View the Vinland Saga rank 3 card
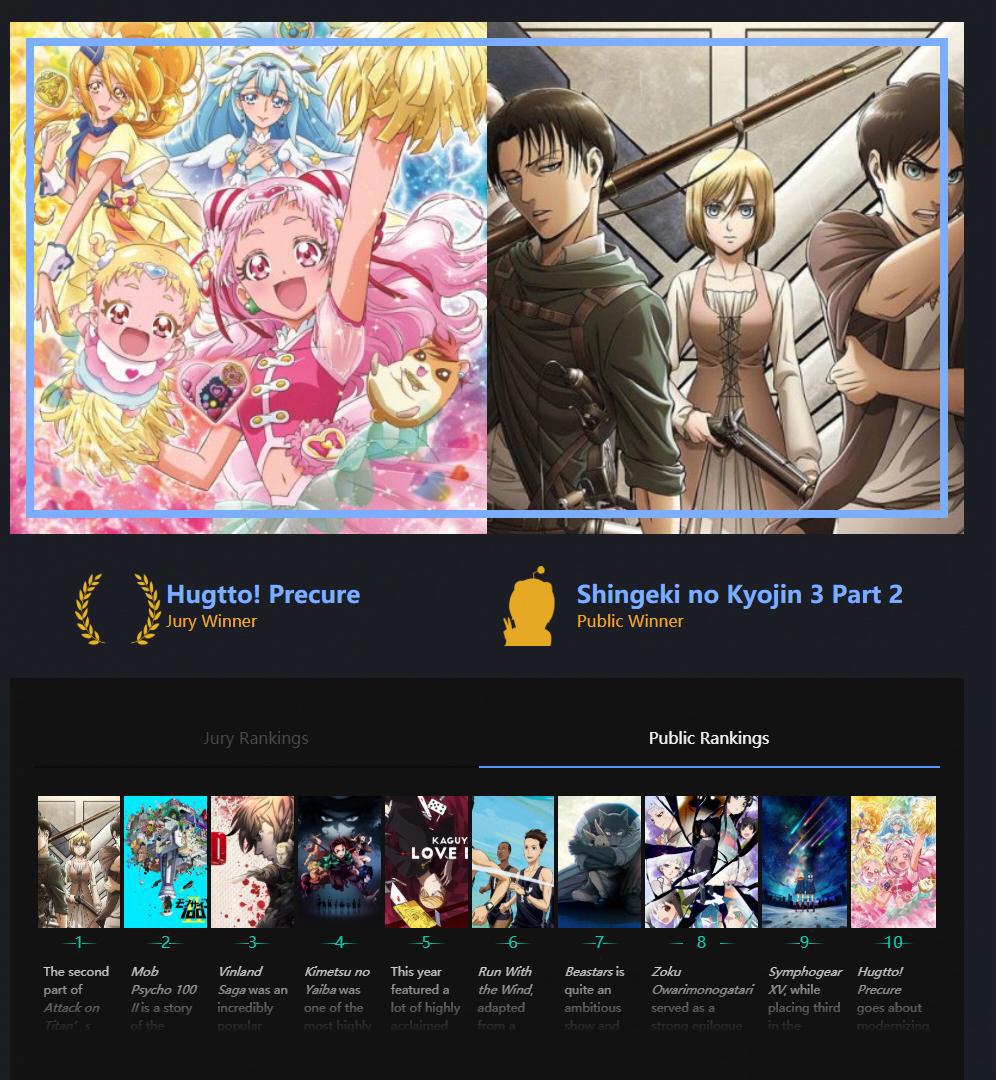Viewport: 996px width, 1080px height. tap(252, 862)
